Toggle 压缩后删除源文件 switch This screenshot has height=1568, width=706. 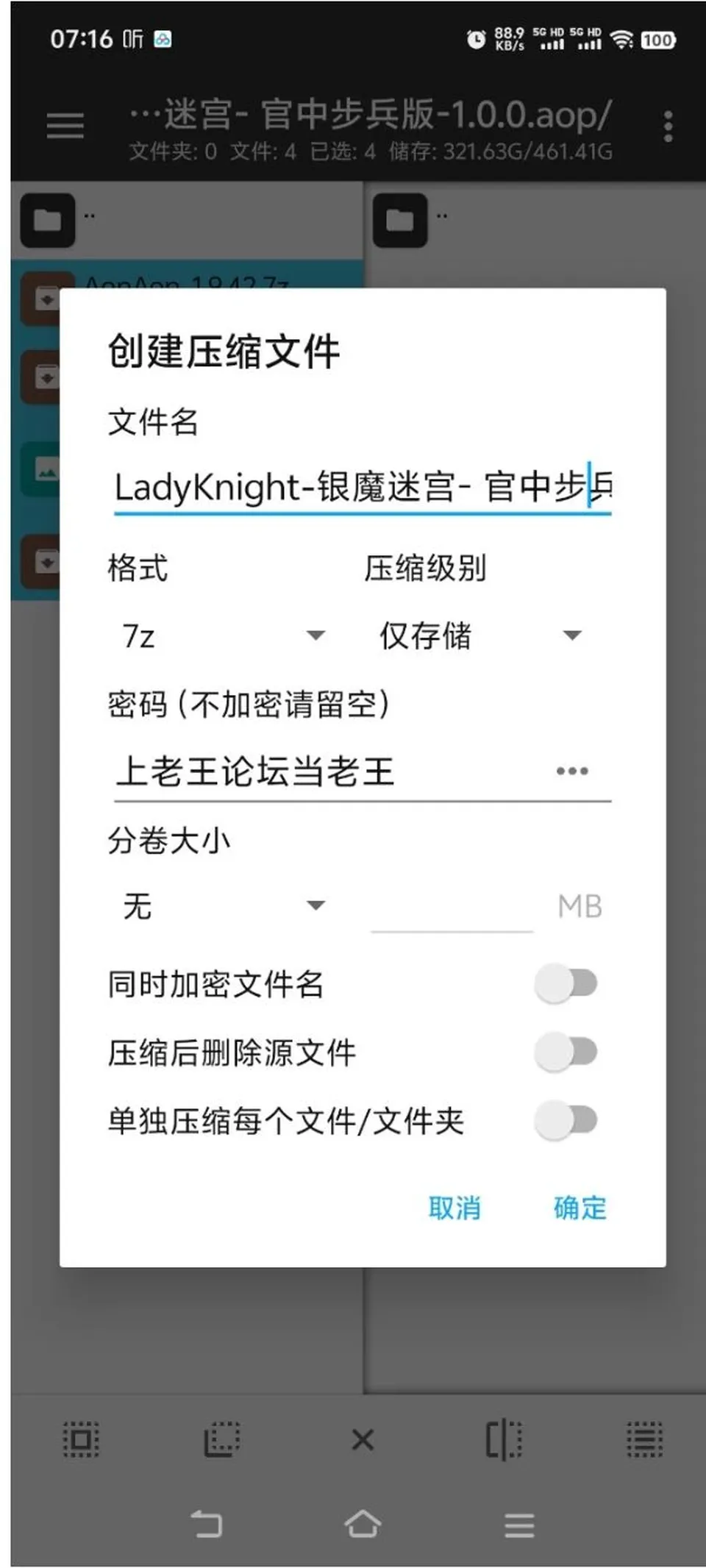(x=566, y=1052)
